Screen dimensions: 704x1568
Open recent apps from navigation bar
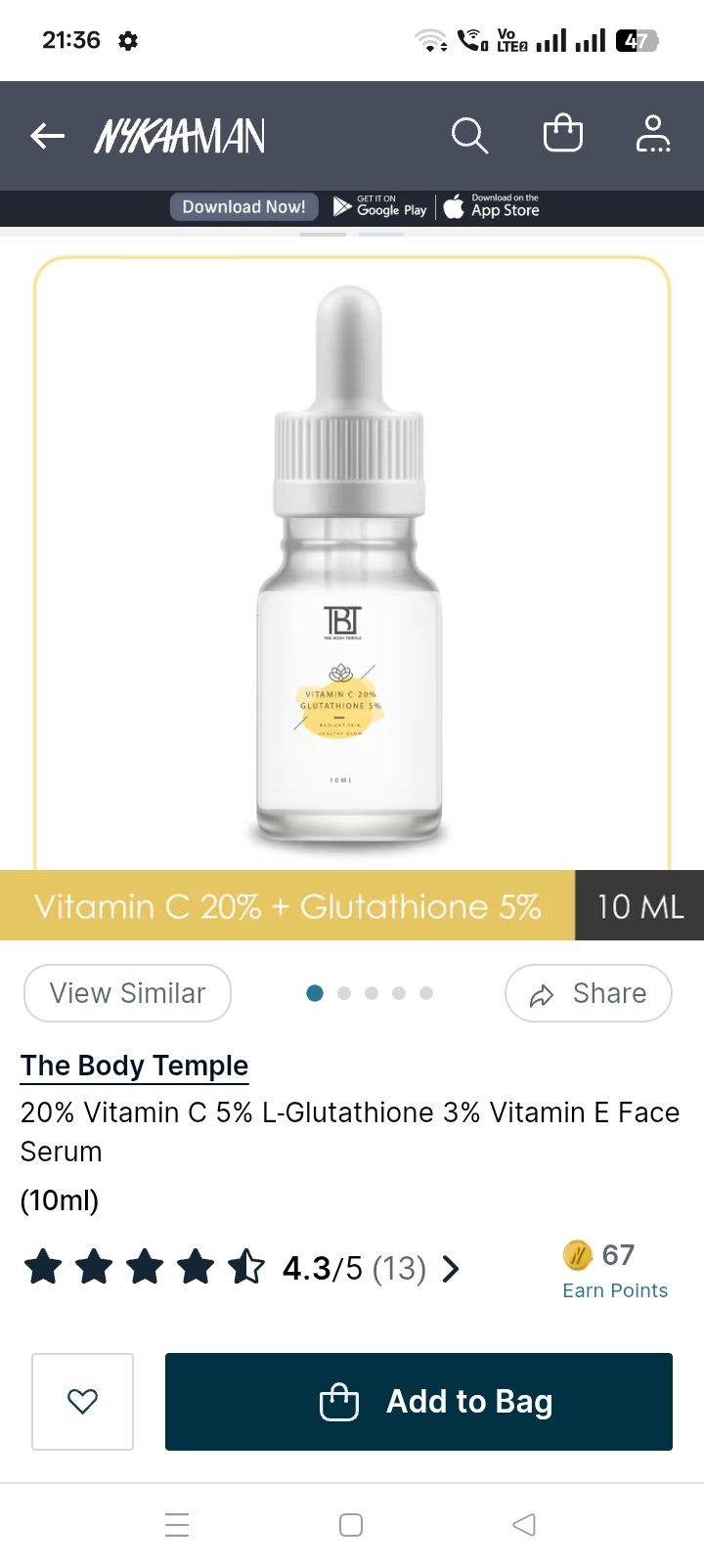[x=177, y=1525]
